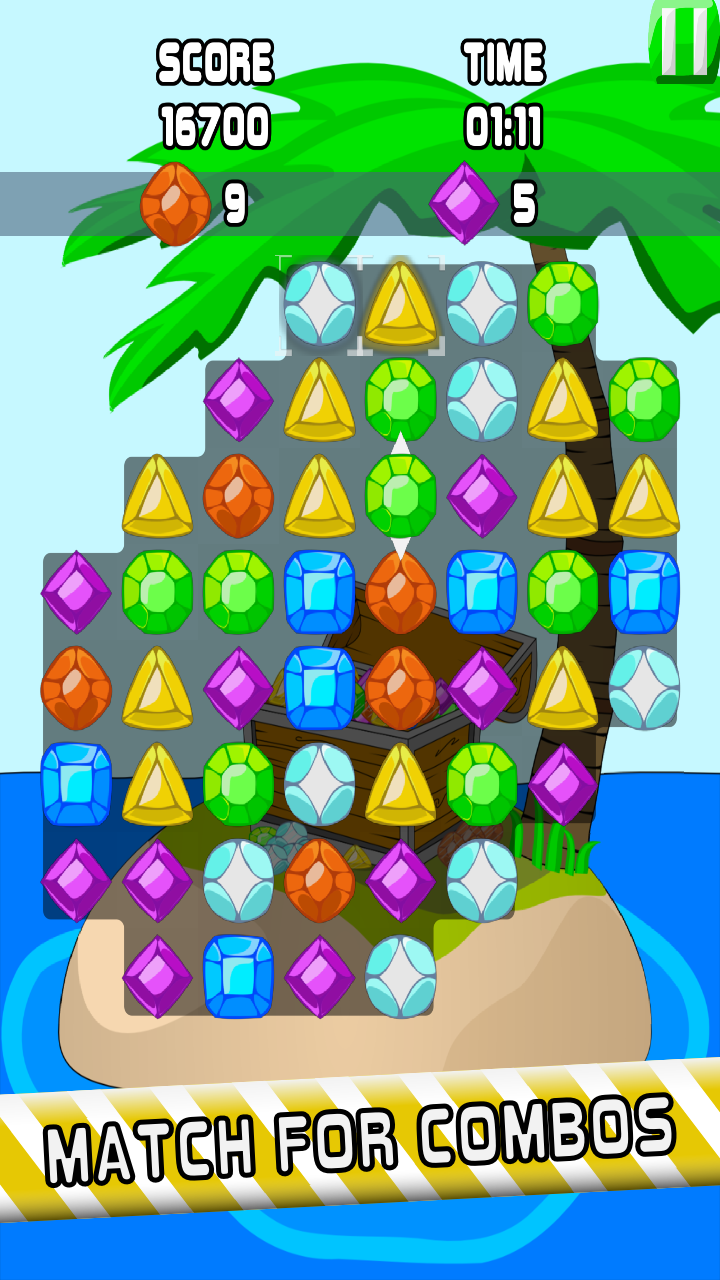This screenshot has width=720, height=1280.
Task: Tap the green gem between the hint arrows
Action: (x=400, y=495)
